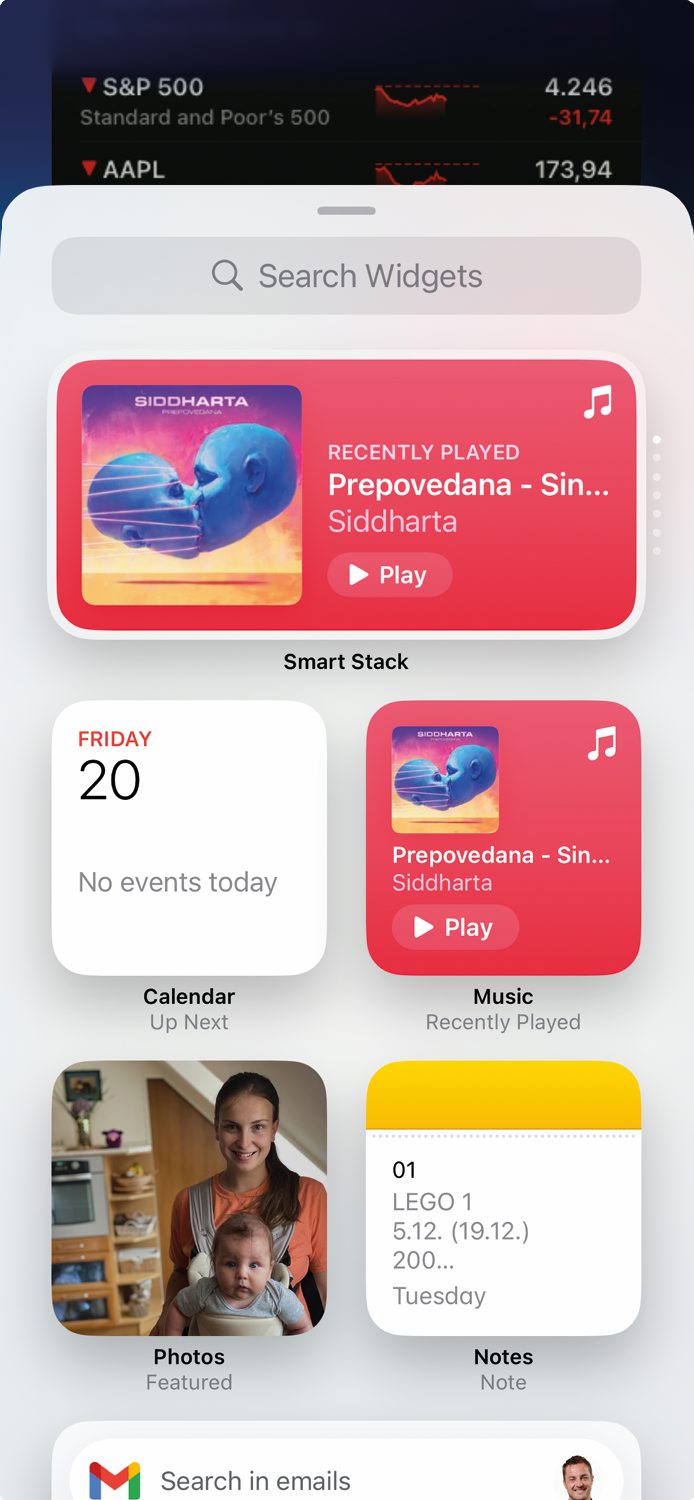Pick the Music Recently Played widget
Screen dimensions: 694x1500
pos(503,838)
